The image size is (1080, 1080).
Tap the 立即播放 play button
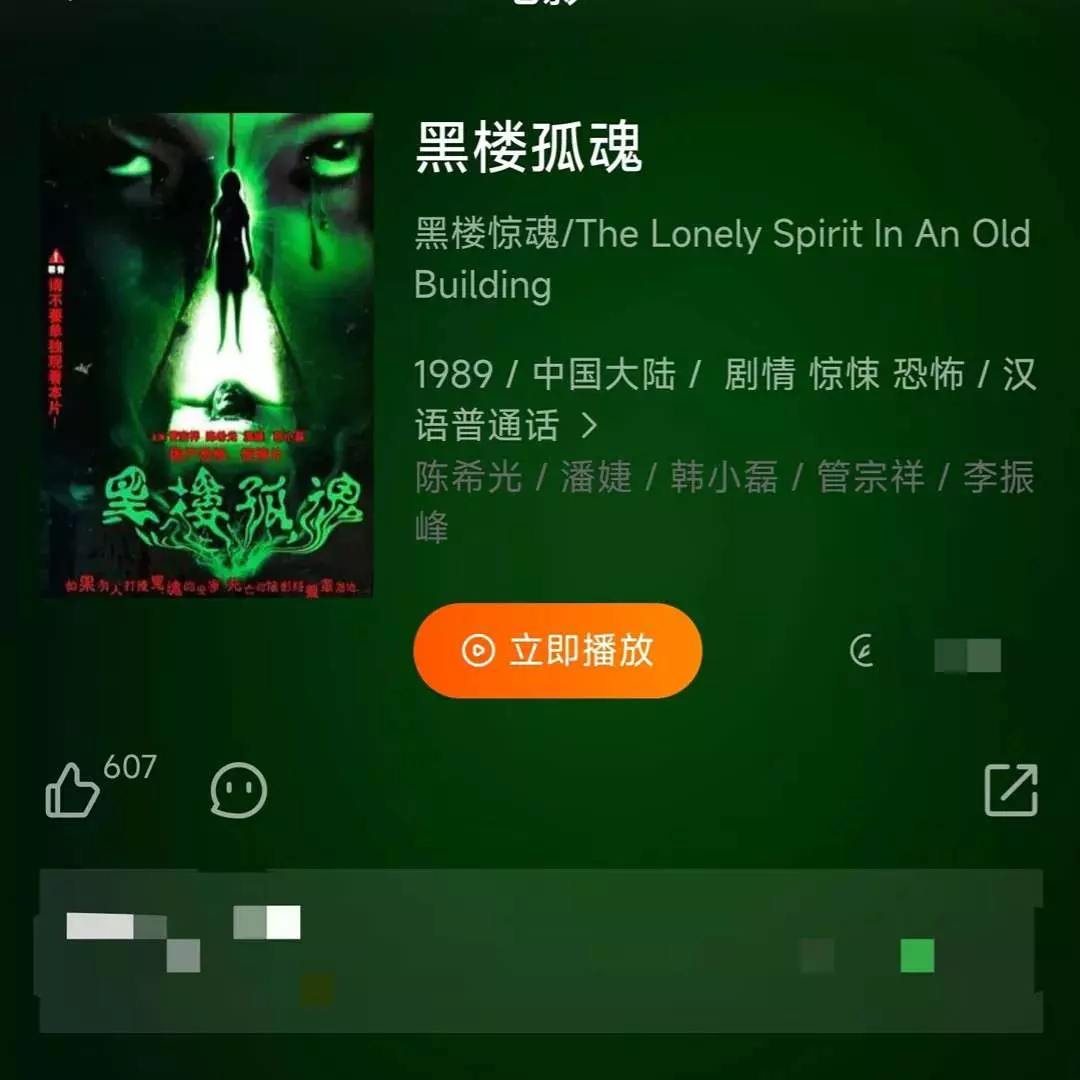click(x=557, y=651)
